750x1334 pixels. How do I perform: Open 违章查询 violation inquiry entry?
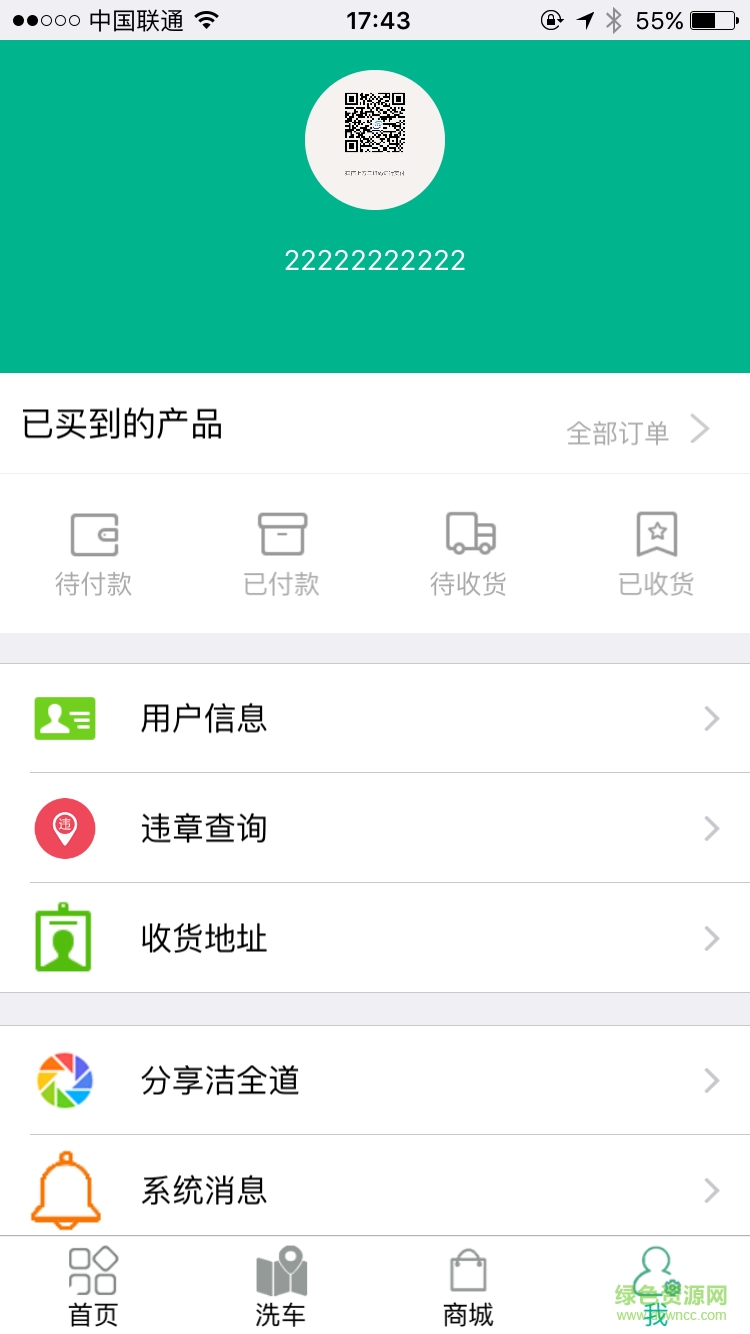(x=375, y=828)
